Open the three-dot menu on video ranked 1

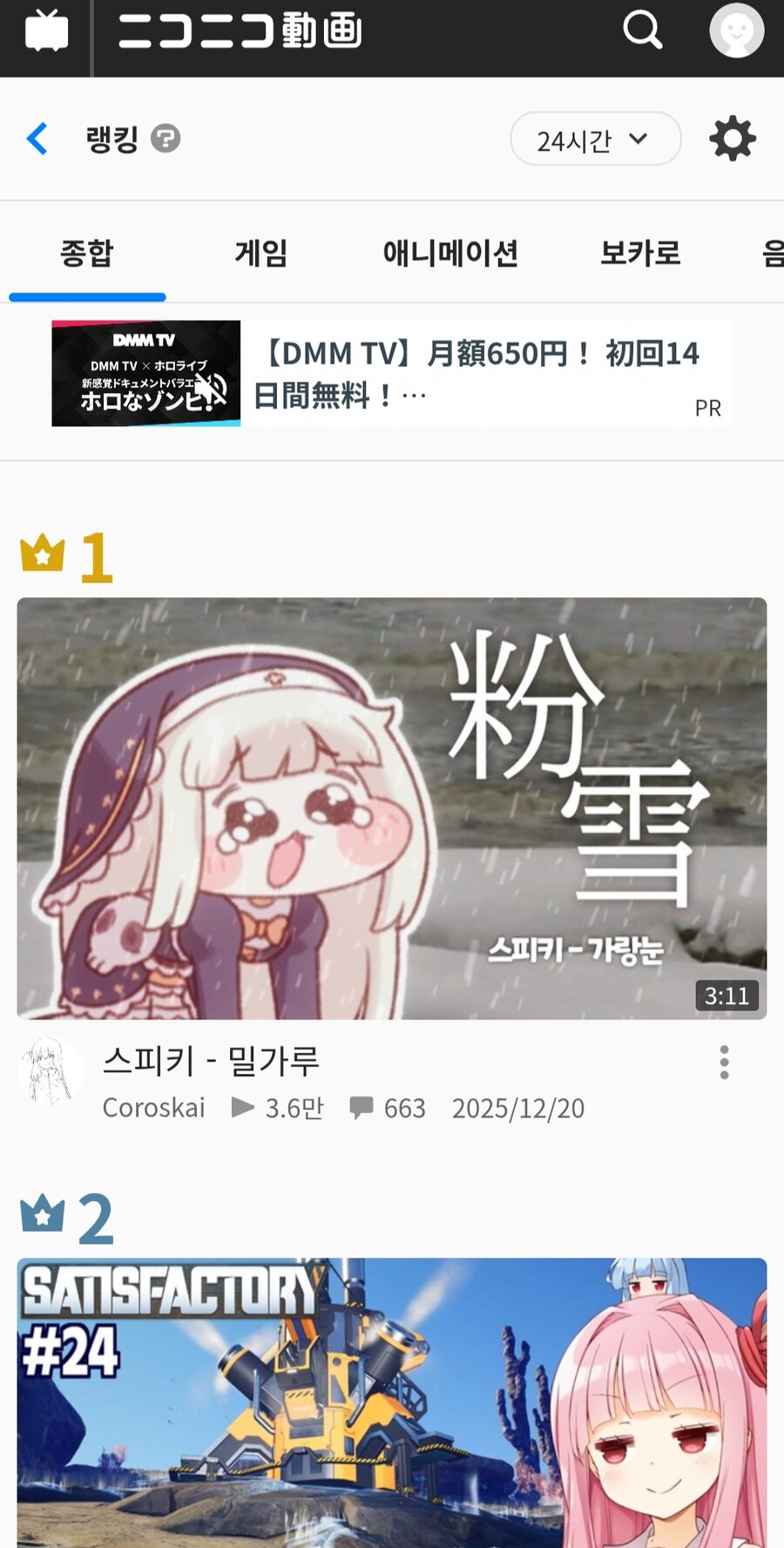[x=724, y=1063]
